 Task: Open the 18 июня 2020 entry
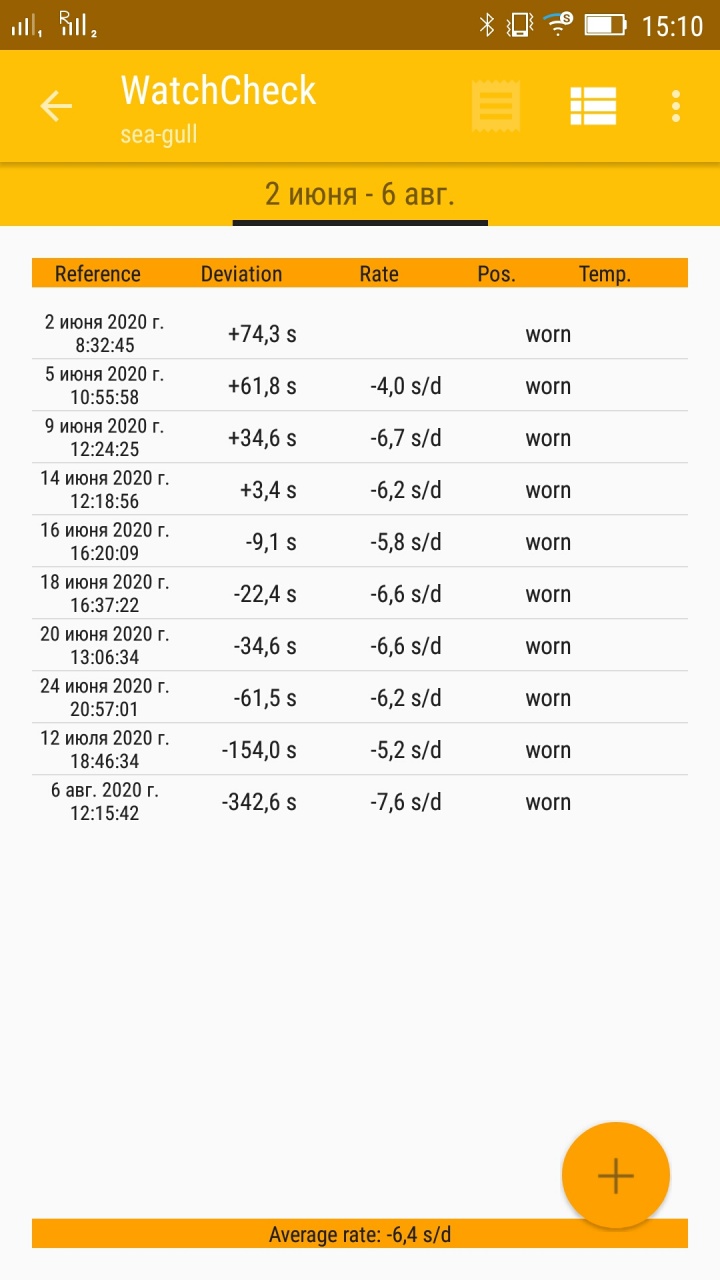coord(360,594)
